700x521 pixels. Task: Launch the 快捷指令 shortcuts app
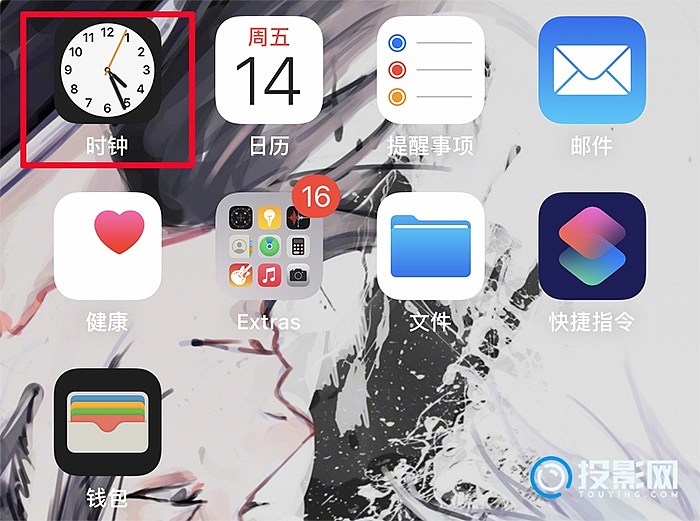click(x=592, y=245)
